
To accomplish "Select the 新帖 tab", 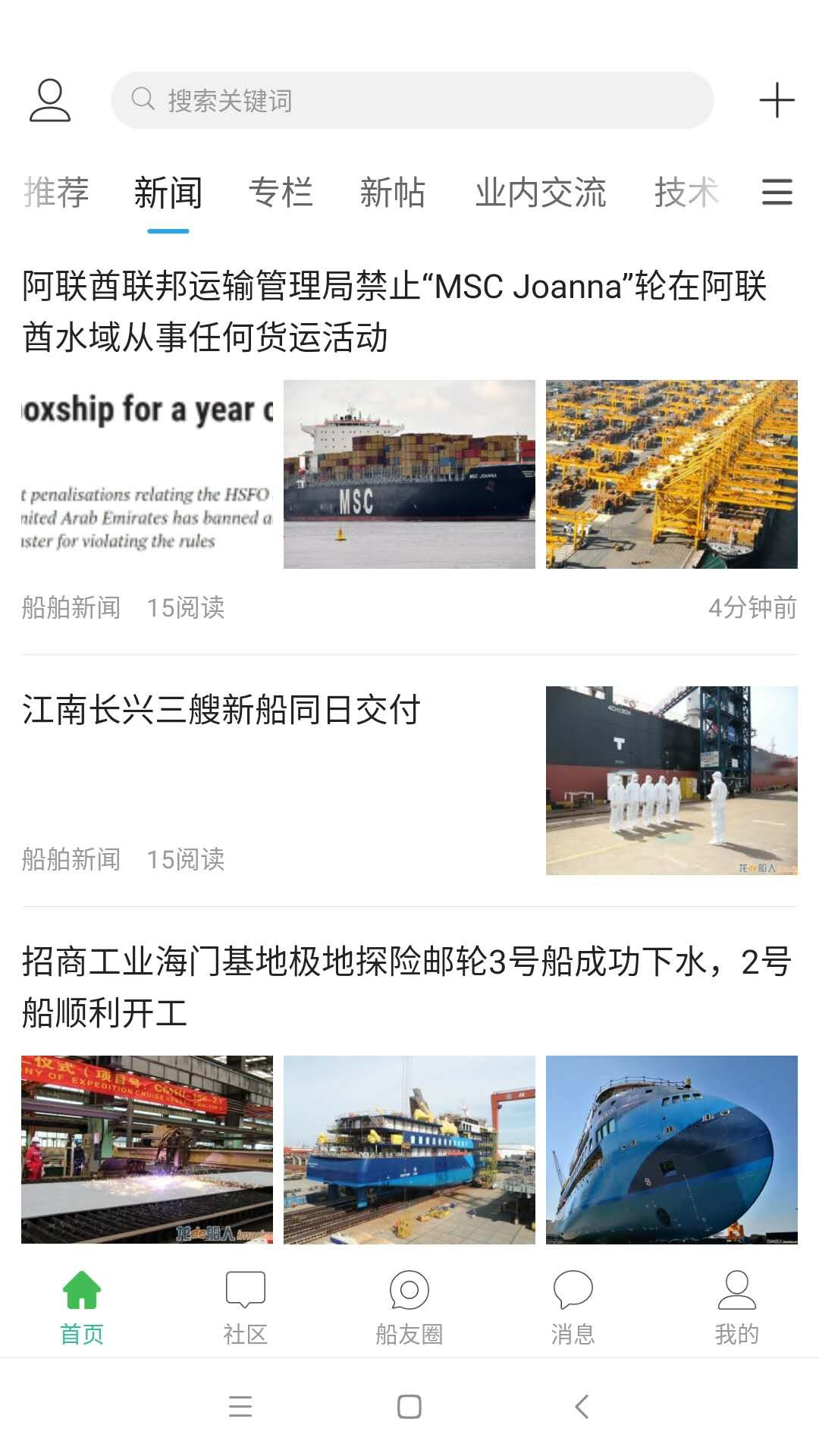I will tap(393, 192).
